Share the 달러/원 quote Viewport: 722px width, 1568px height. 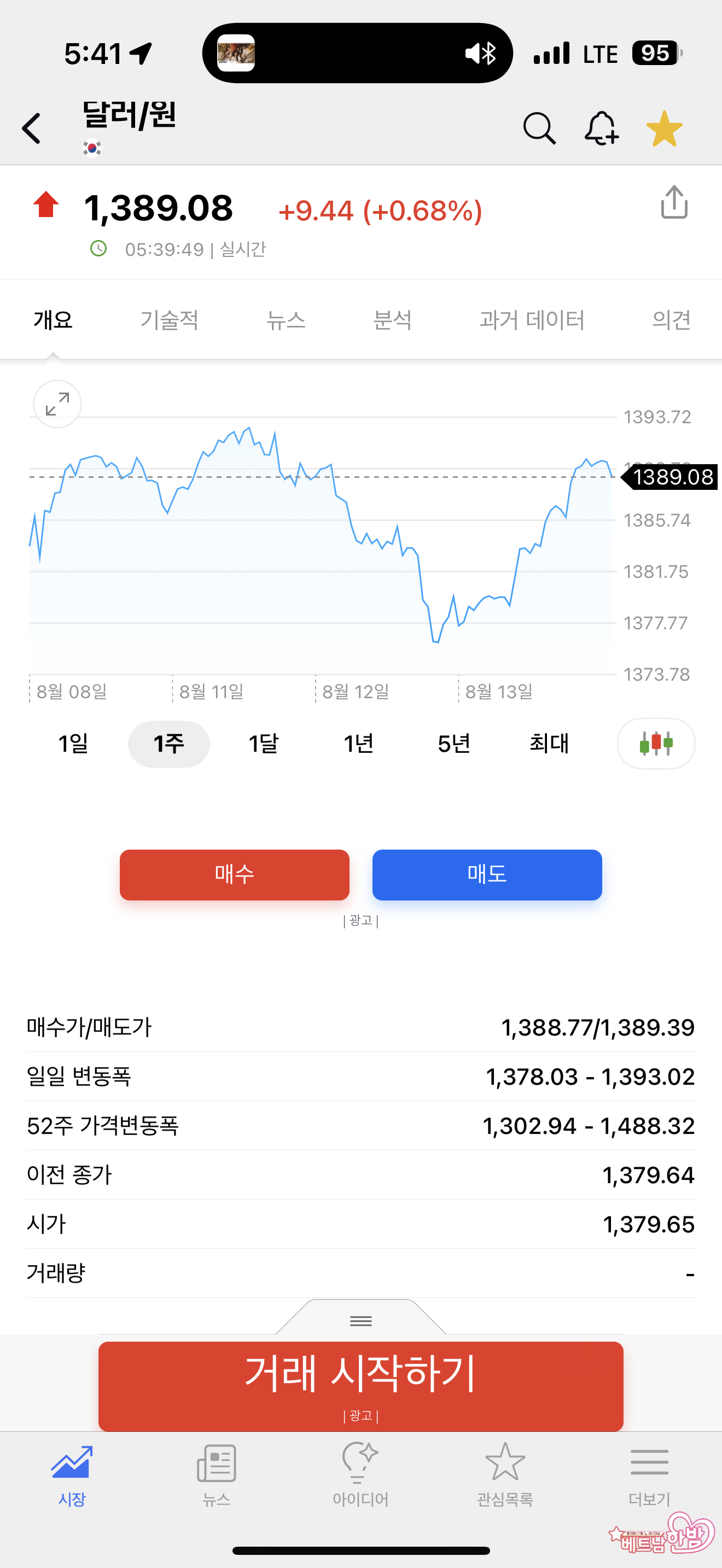click(x=674, y=202)
